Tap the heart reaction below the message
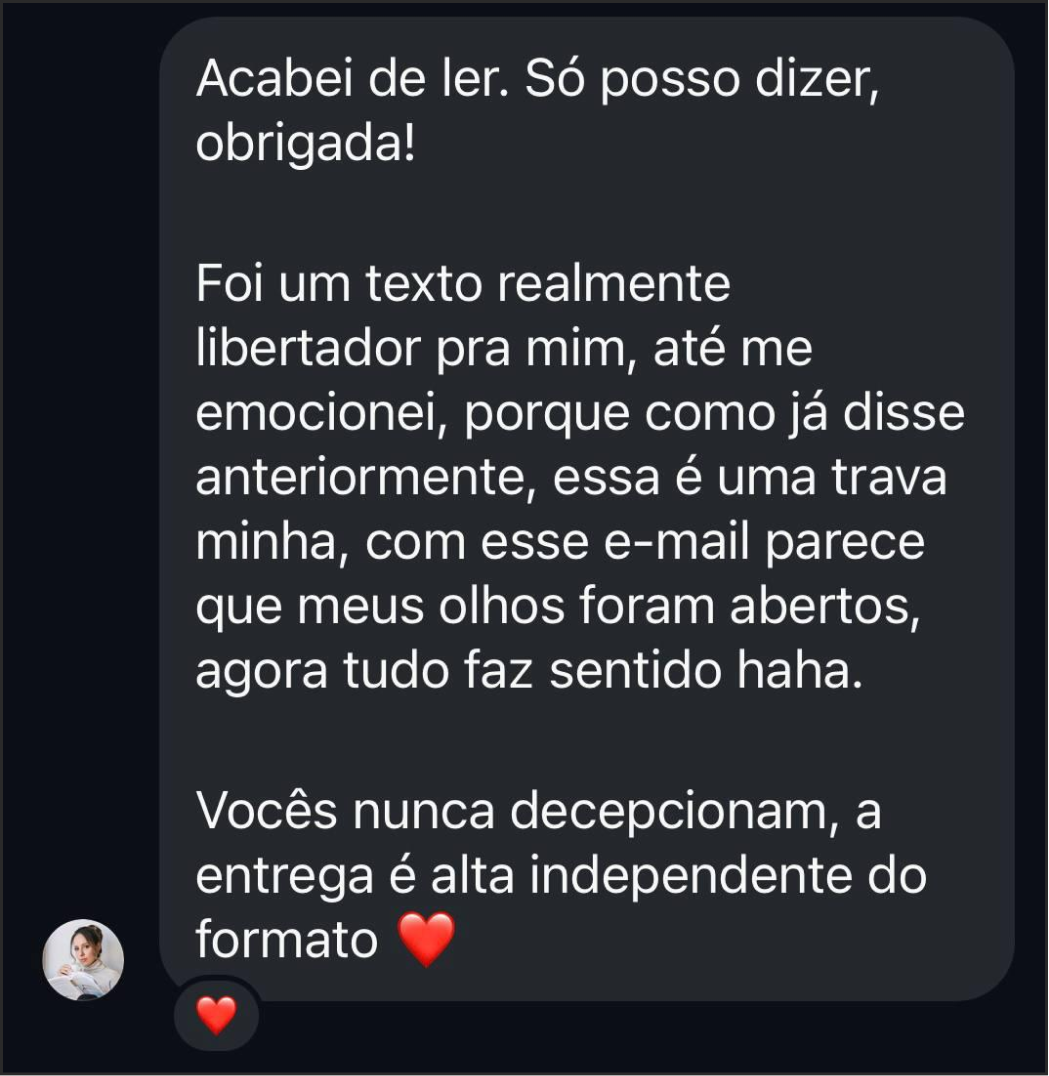 click(x=216, y=1015)
